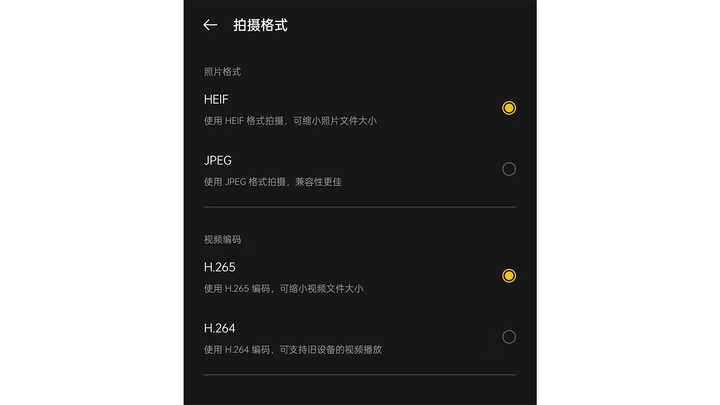The width and height of the screenshot is (720, 405).
Task: Switch video encoding to H.264
Action: pos(508,337)
